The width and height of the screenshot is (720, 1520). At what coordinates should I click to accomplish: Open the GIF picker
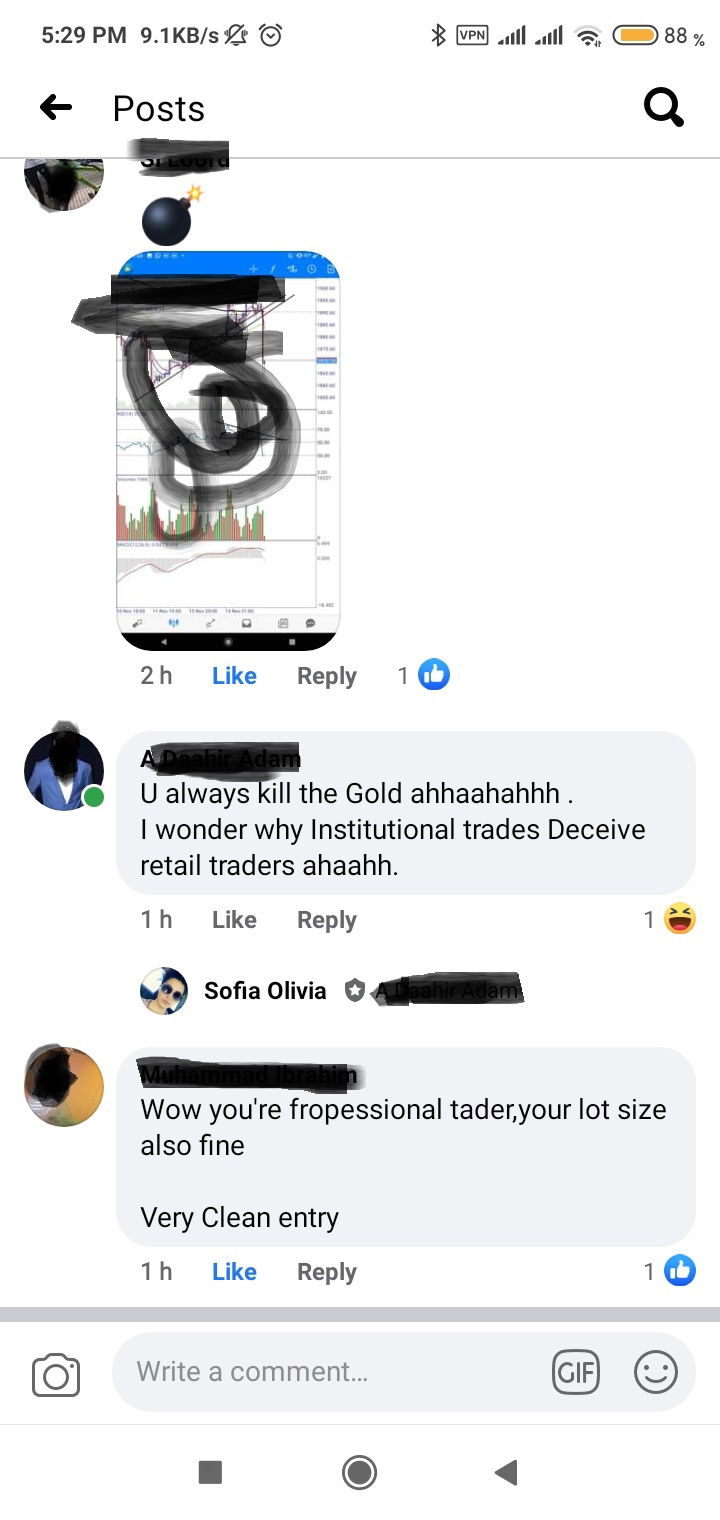point(576,1372)
